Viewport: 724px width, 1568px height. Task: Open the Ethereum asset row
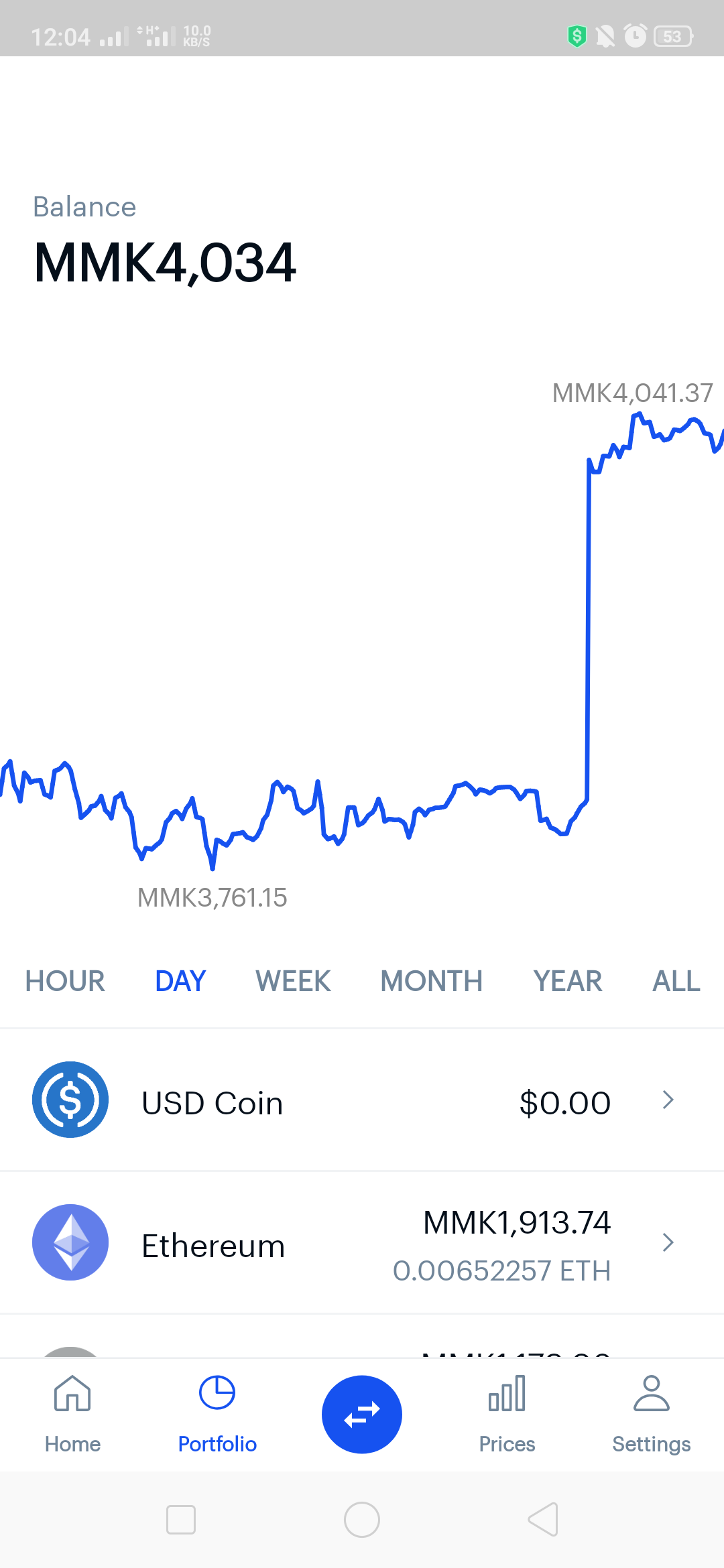(362, 1244)
